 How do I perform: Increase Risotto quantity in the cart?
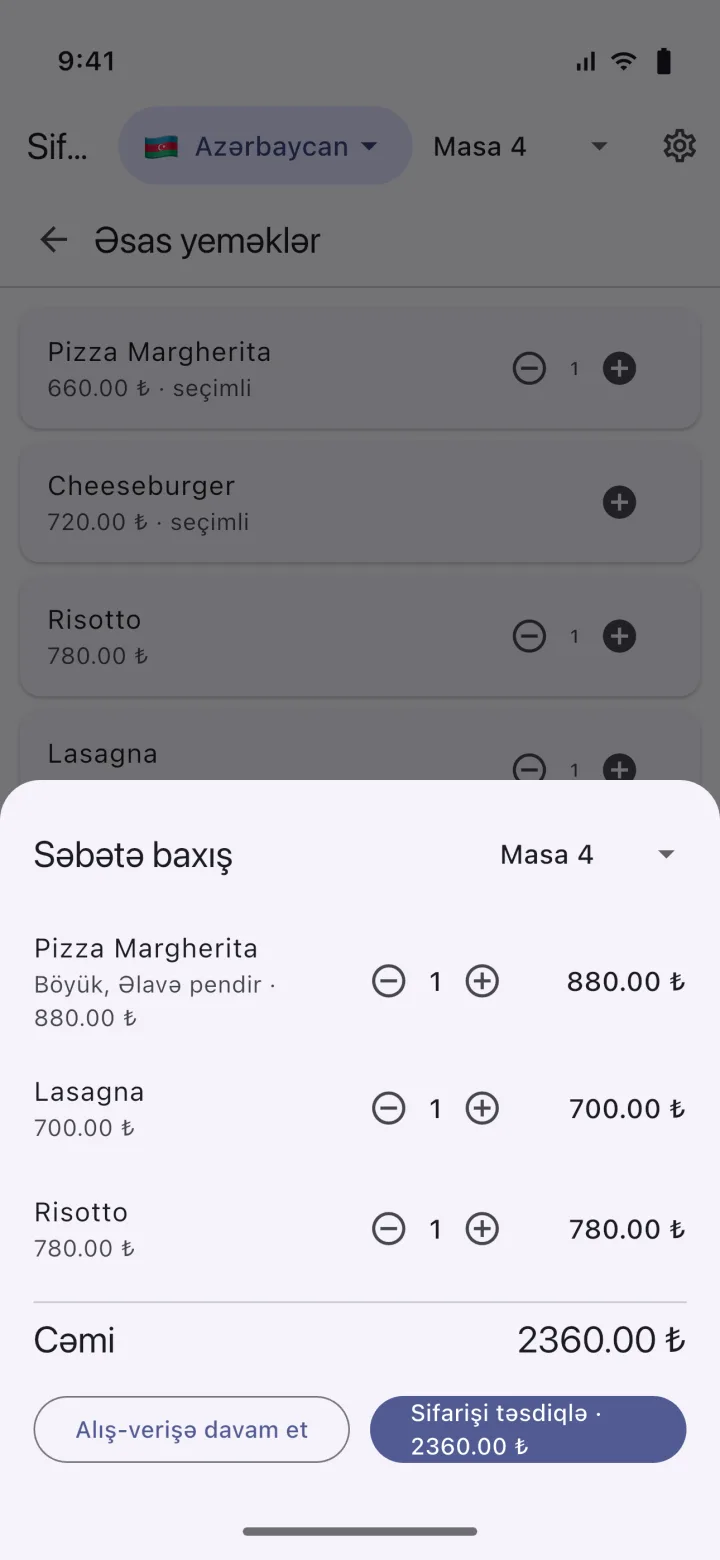point(482,1228)
